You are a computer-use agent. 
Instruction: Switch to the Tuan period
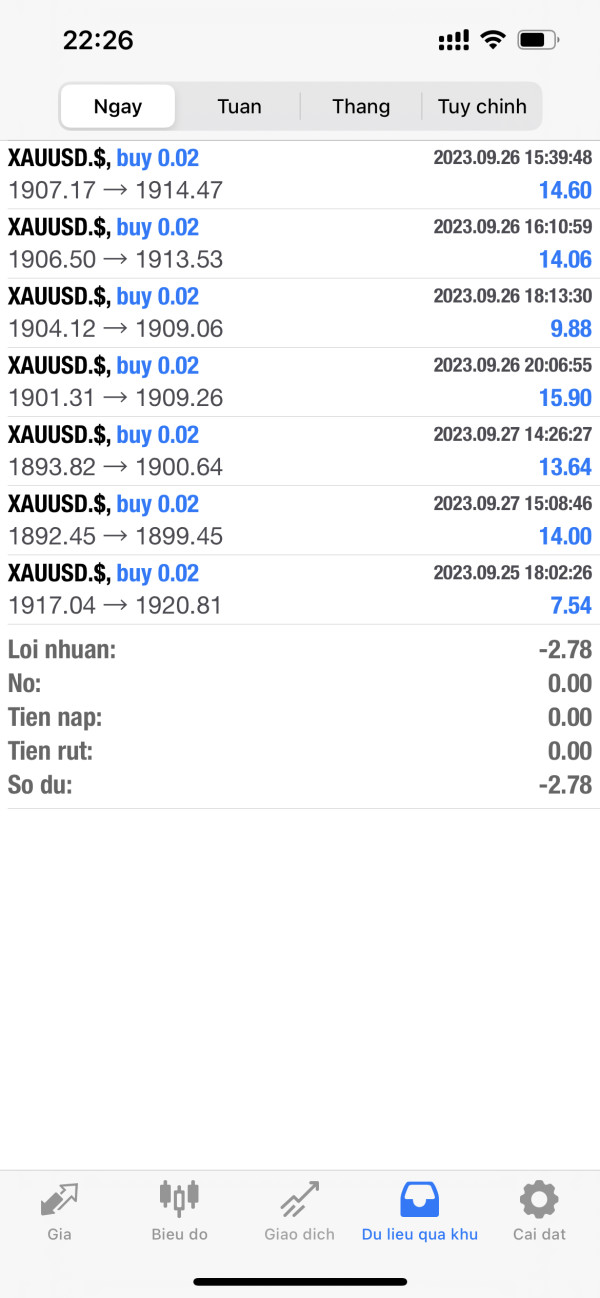239,107
